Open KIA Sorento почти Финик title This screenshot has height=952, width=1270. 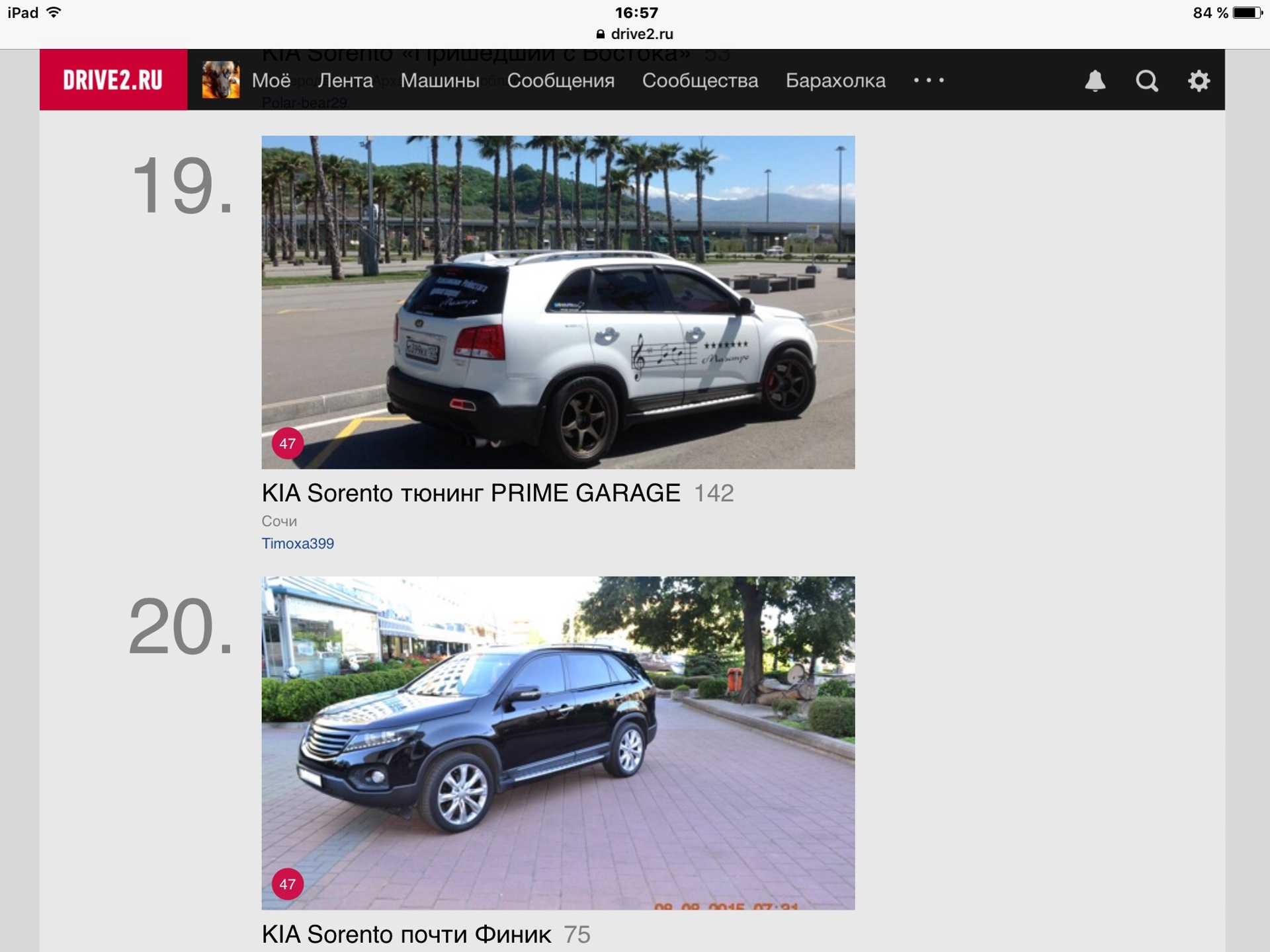[406, 934]
